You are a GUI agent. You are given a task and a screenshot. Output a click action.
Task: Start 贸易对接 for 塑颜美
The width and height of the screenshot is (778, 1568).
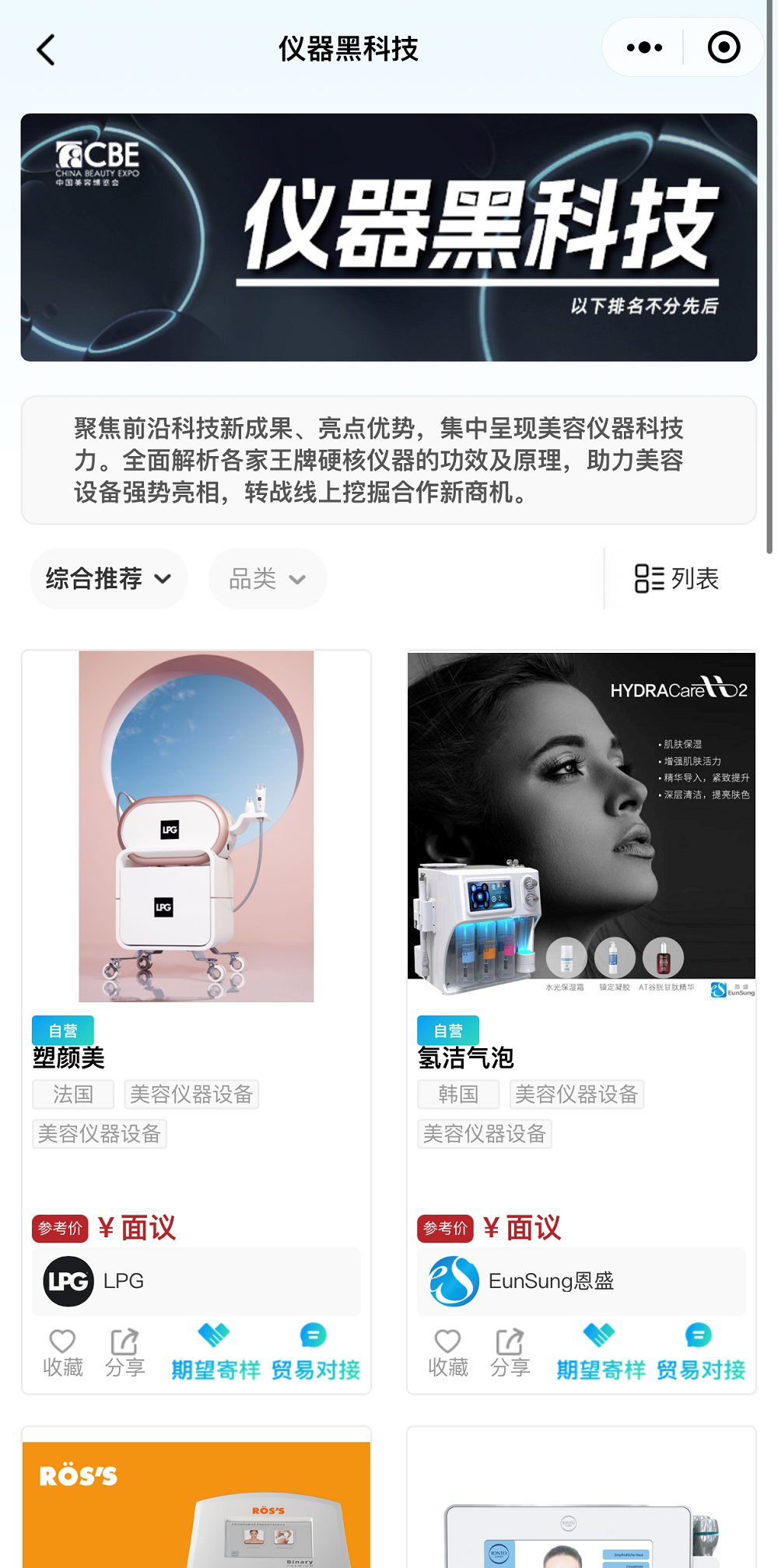(315, 1352)
